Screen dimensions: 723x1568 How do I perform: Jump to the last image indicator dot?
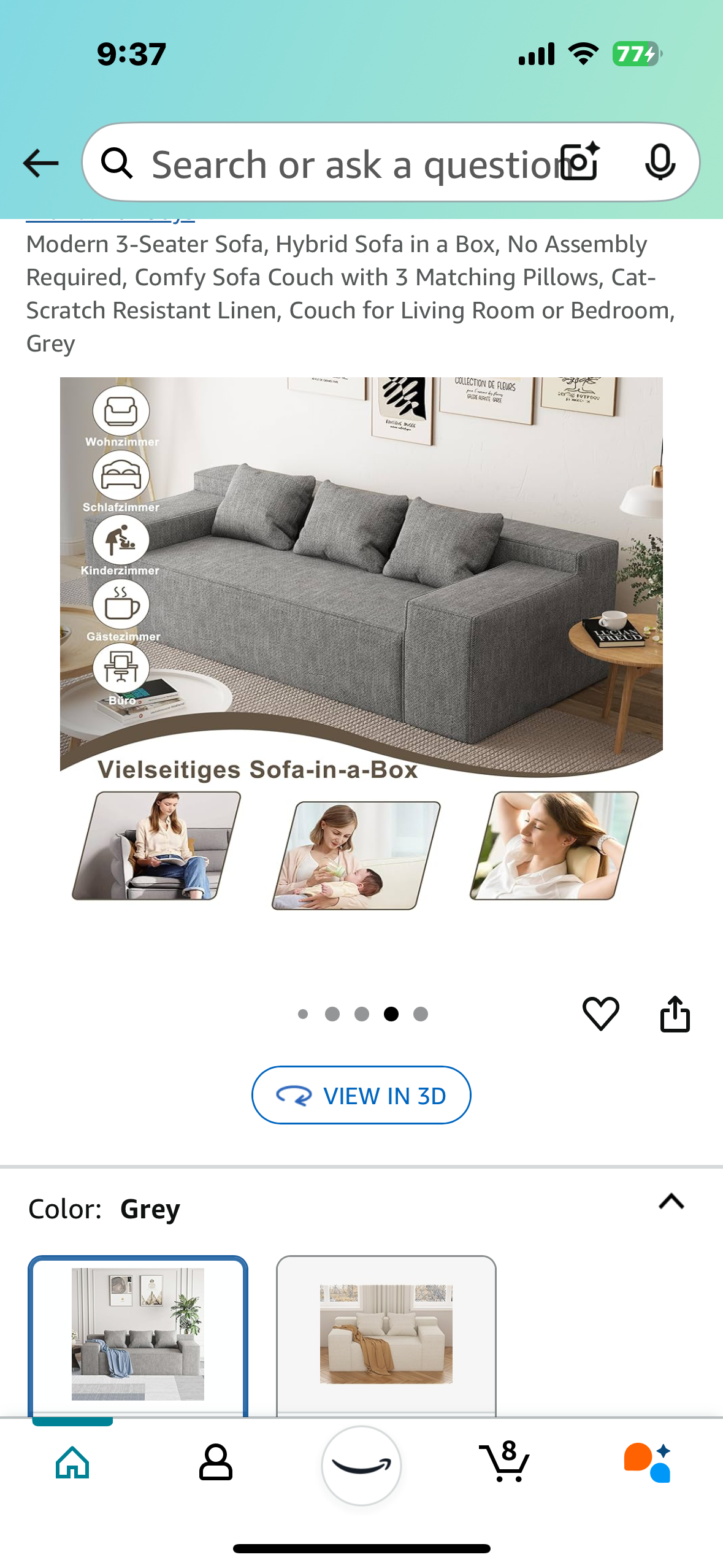point(421,1014)
